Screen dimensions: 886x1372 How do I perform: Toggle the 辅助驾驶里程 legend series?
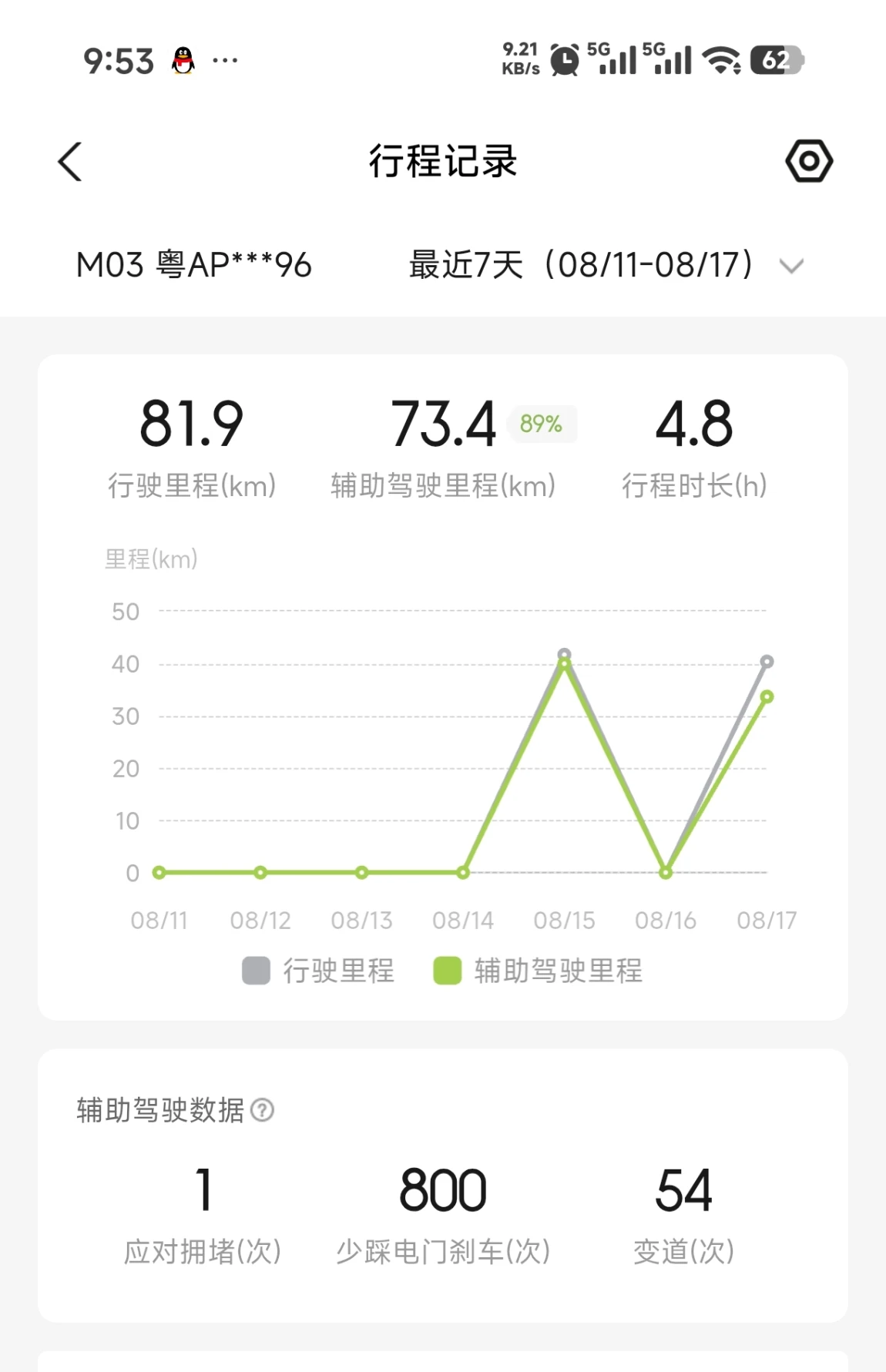point(538,971)
